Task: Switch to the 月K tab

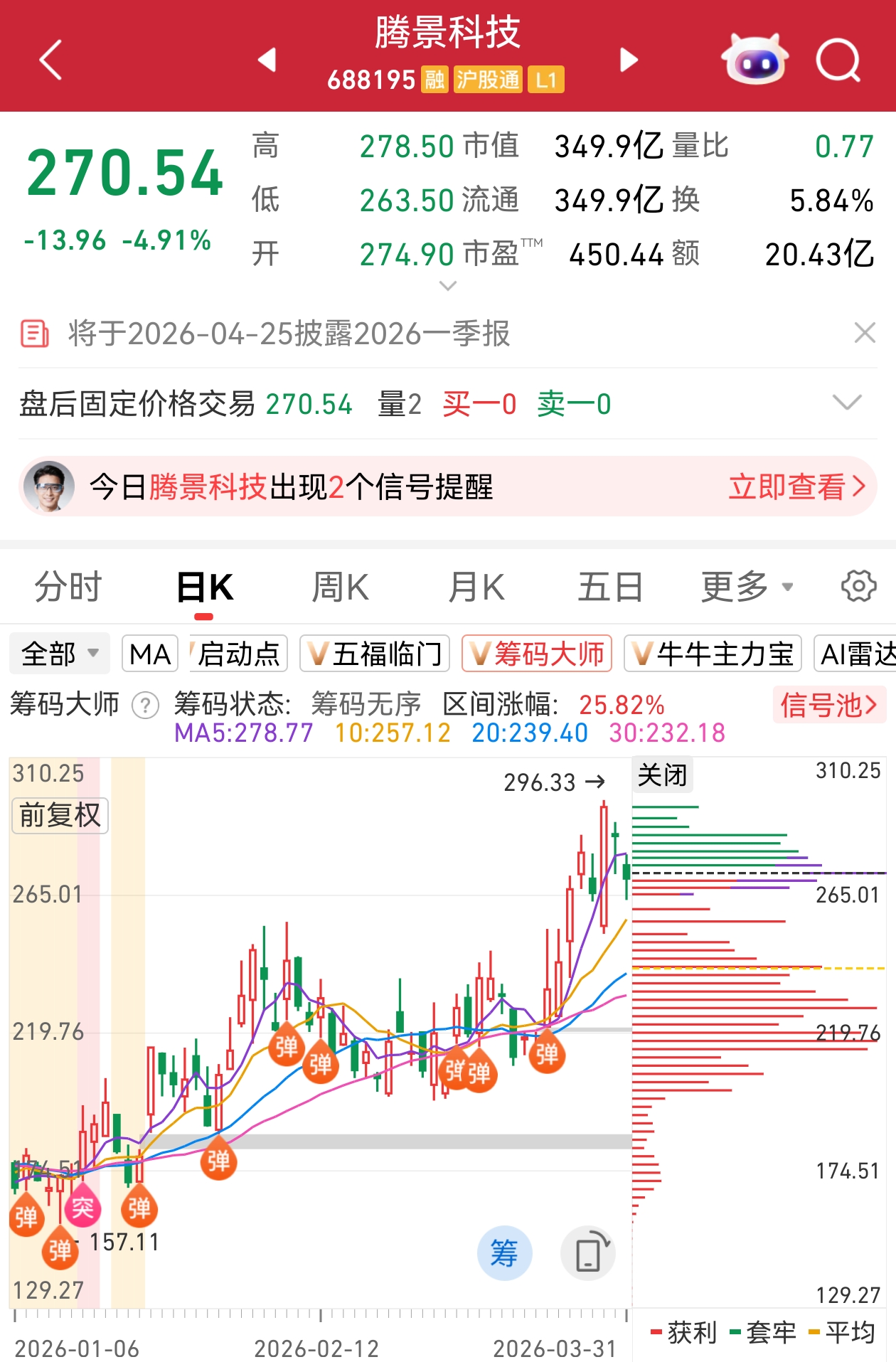Action: tap(476, 587)
